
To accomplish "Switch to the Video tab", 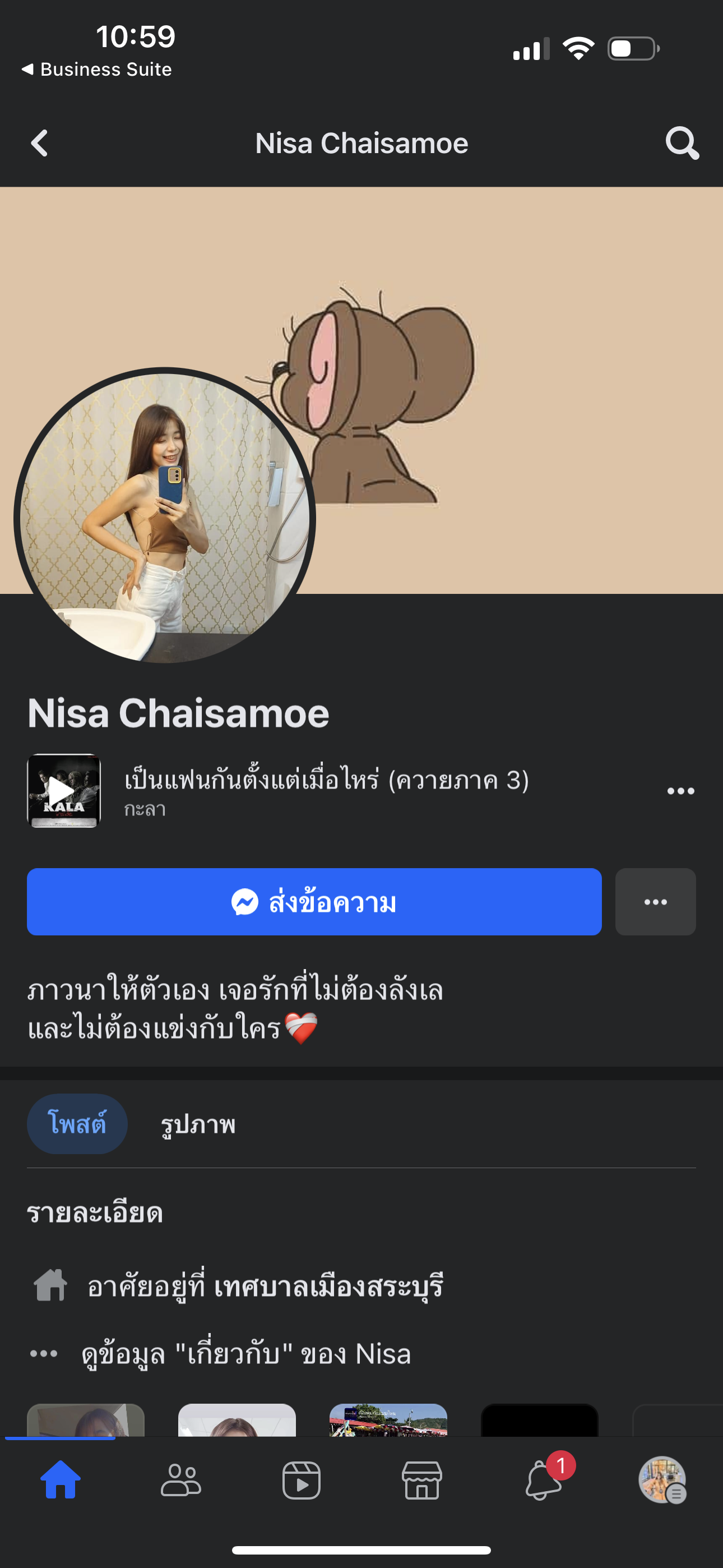I will (302, 1480).
